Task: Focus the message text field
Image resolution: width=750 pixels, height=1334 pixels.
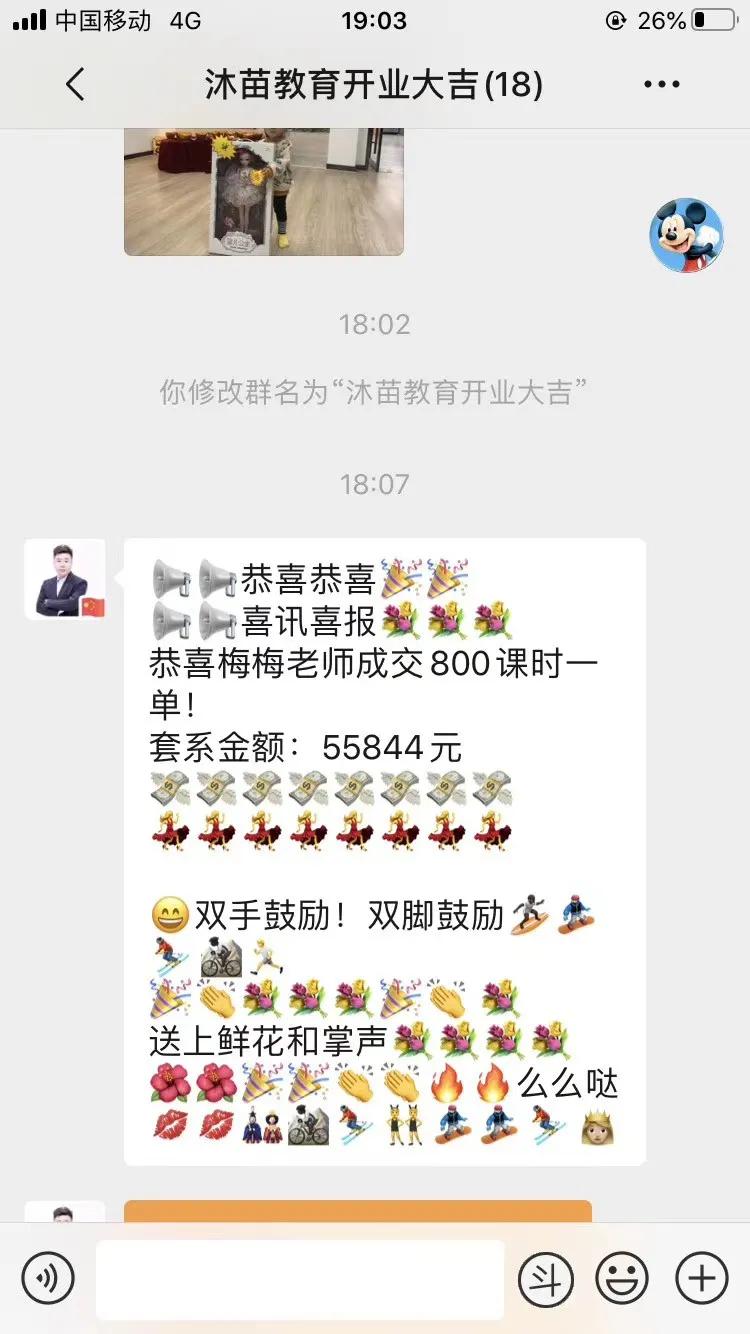Action: [x=300, y=1278]
